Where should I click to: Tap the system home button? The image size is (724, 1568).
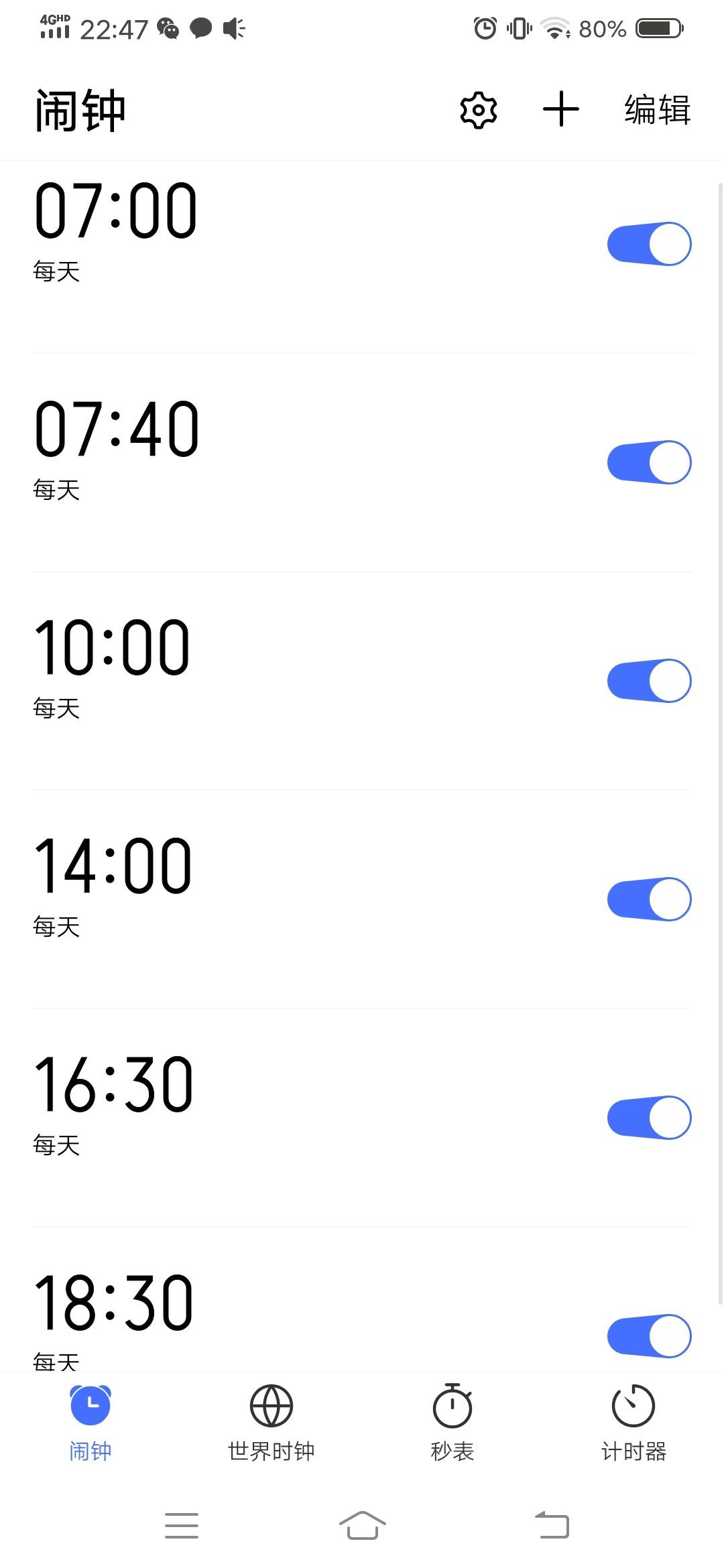click(x=362, y=1526)
